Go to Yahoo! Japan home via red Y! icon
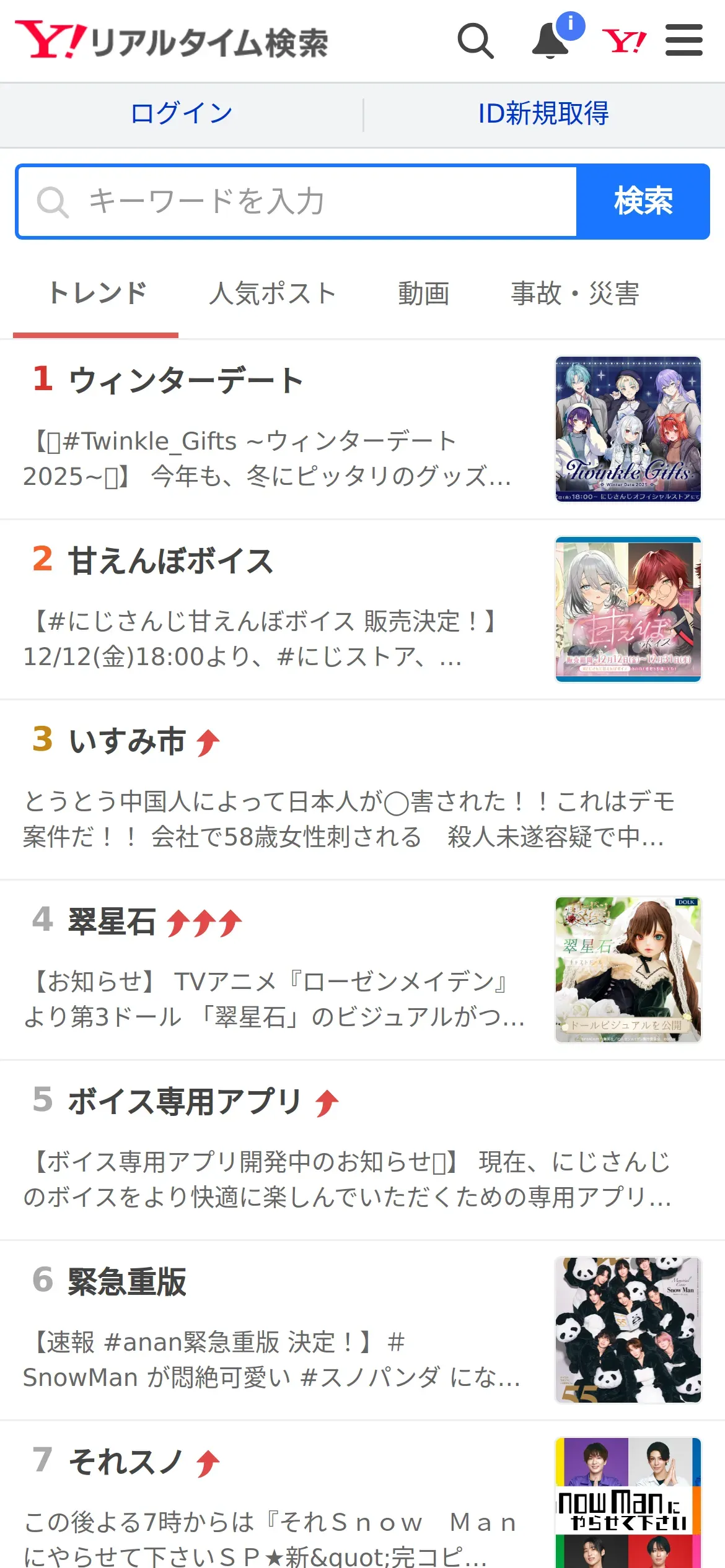 [x=623, y=41]
